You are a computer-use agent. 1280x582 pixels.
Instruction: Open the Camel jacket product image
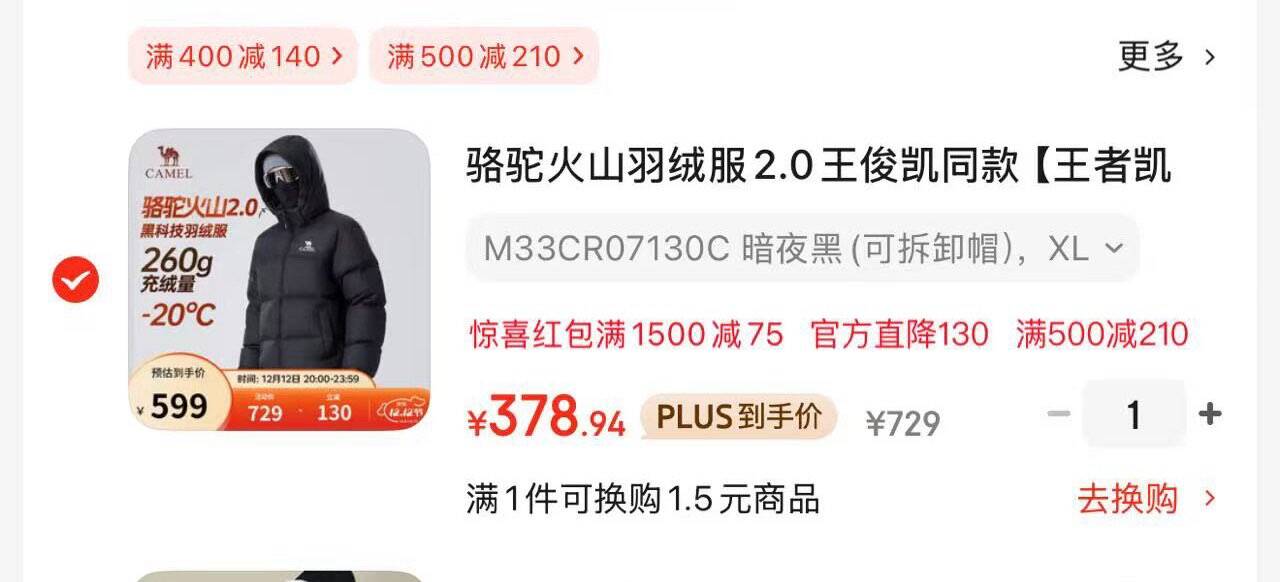[280, 280]
